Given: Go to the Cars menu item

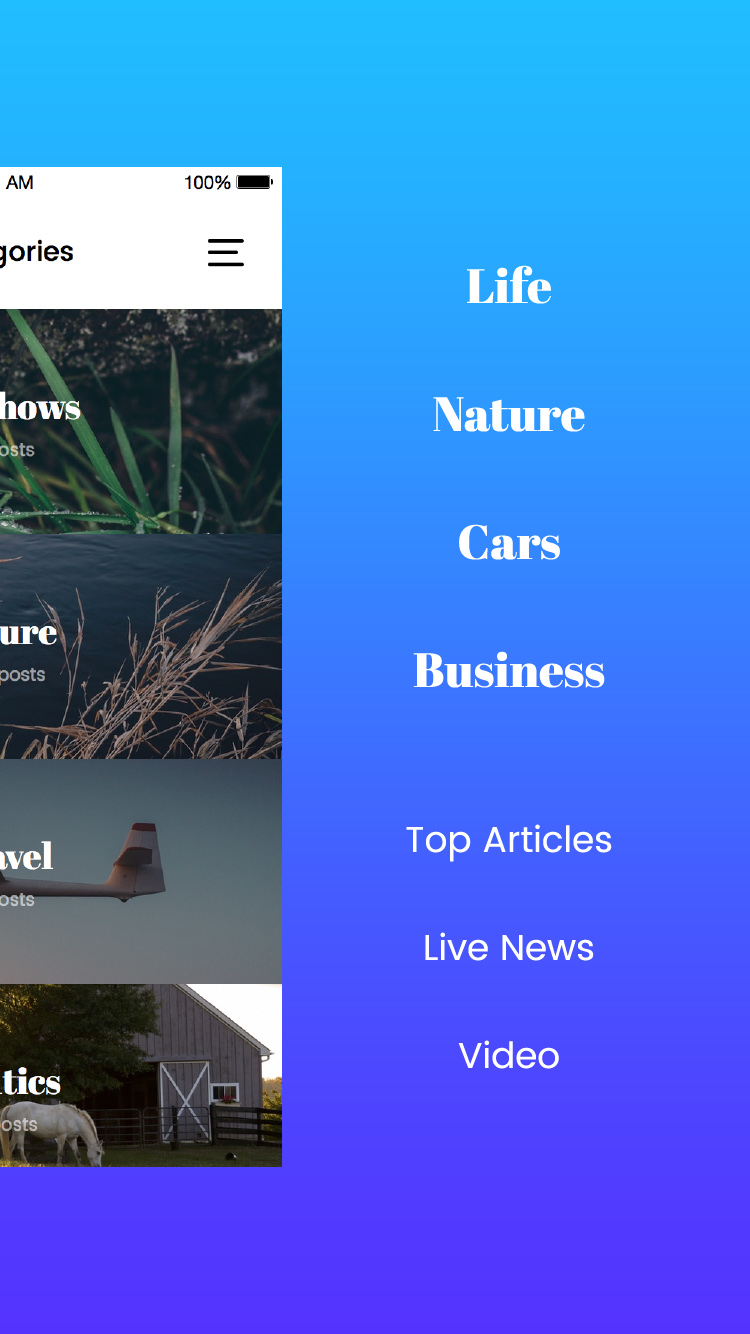Looking at the screenshot, I should pyautogui.click(x=509, y=543).
